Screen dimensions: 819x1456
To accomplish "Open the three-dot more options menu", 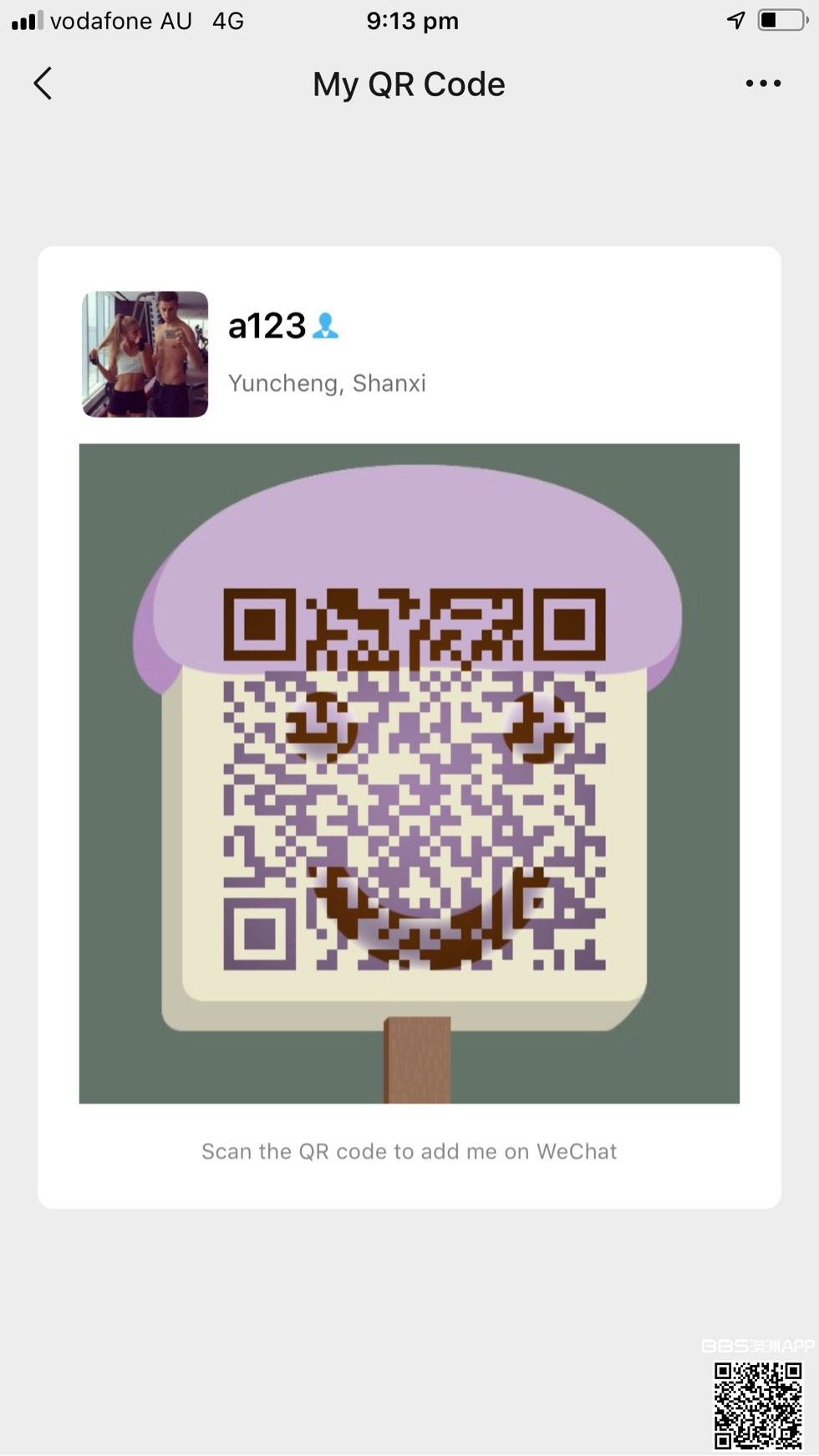I will [x=762, y=84].
